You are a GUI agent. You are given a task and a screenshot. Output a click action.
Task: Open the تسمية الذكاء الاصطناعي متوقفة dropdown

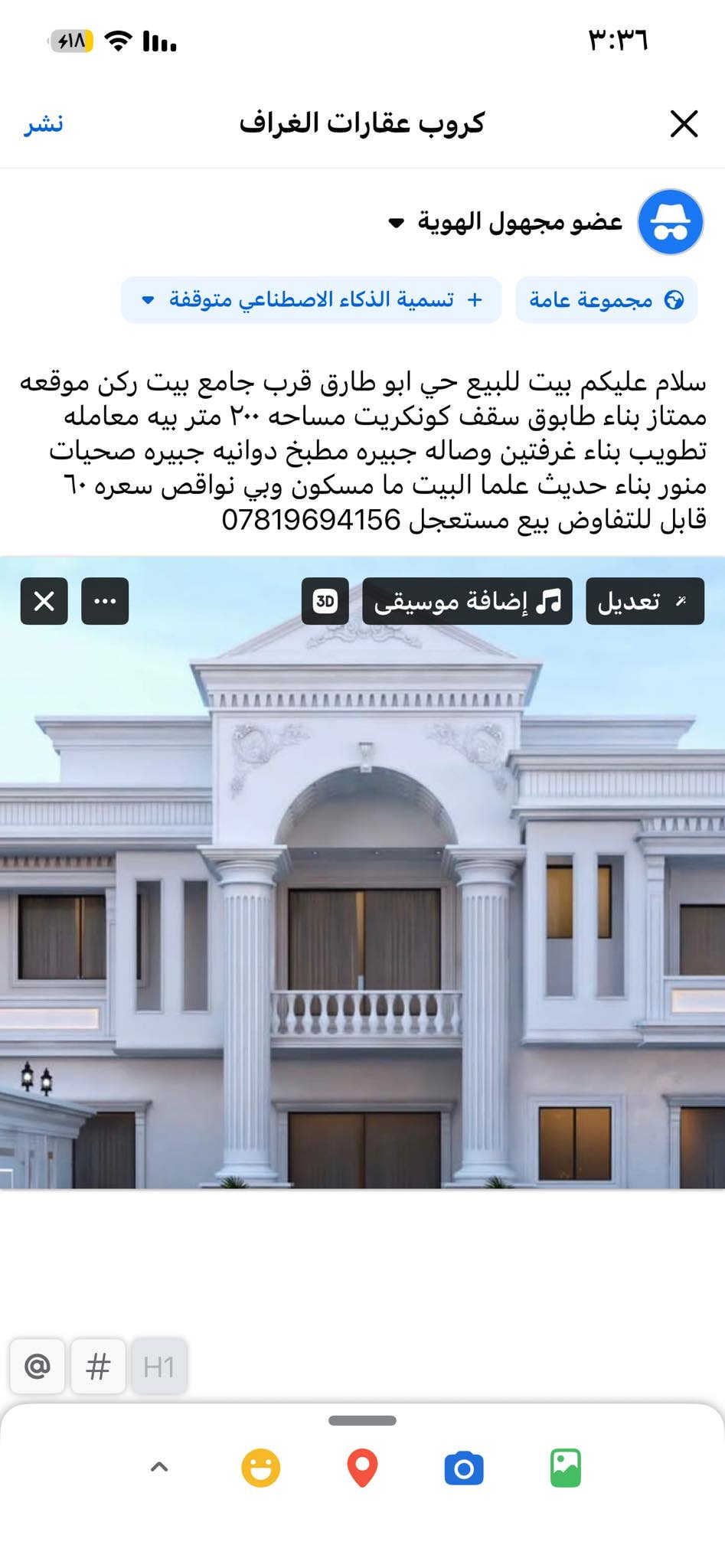coord(311,299)
